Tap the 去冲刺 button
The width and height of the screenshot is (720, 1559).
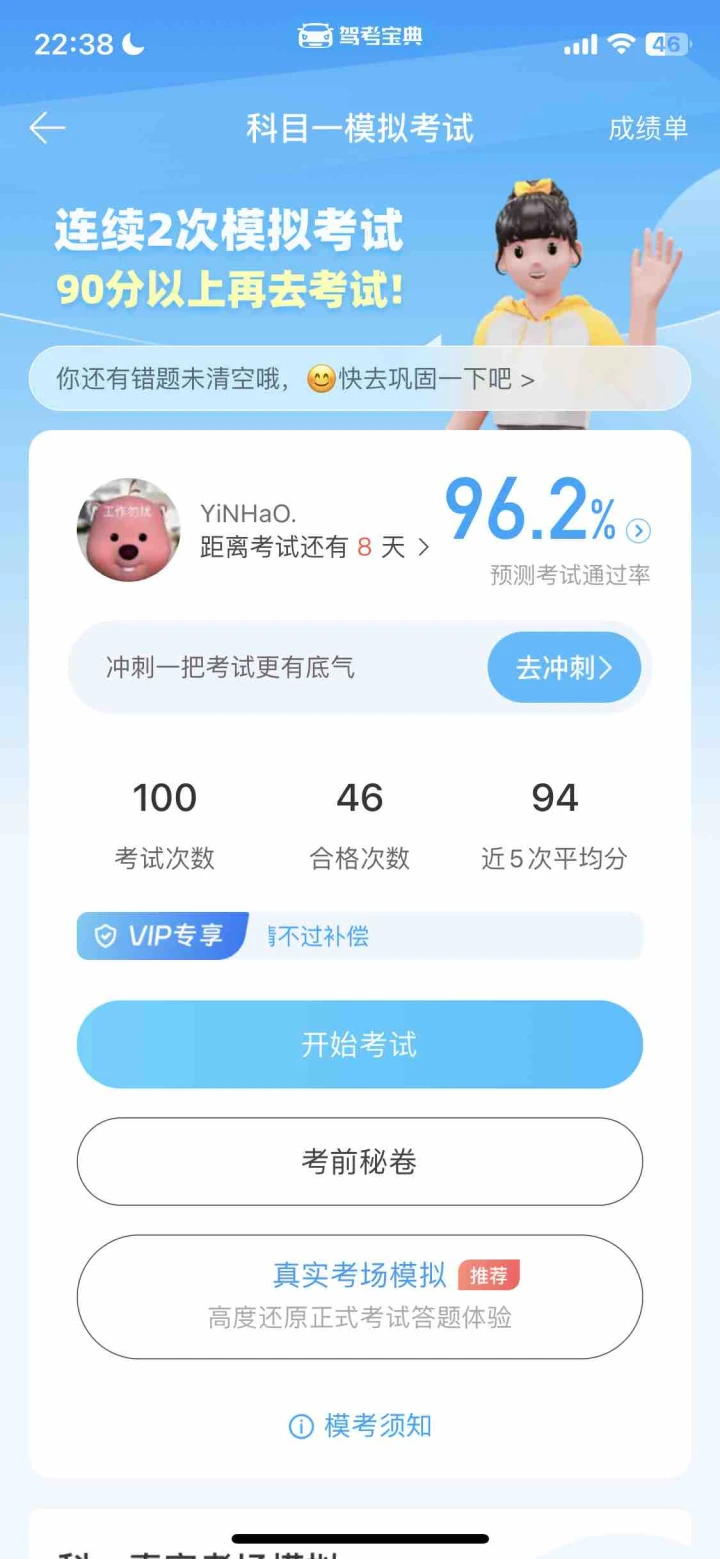click(x=564, y=668)
